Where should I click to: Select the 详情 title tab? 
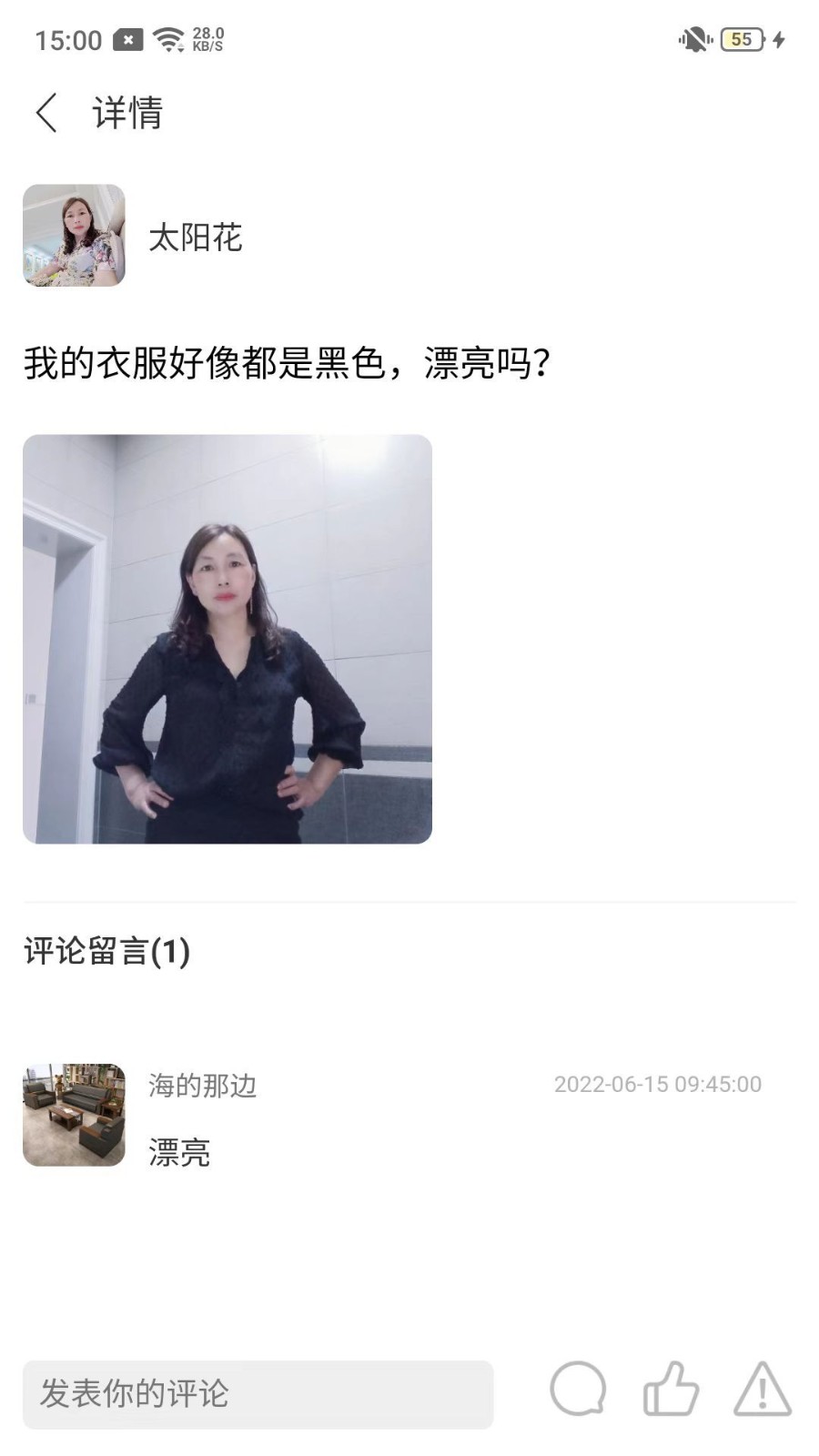[126, 113]
